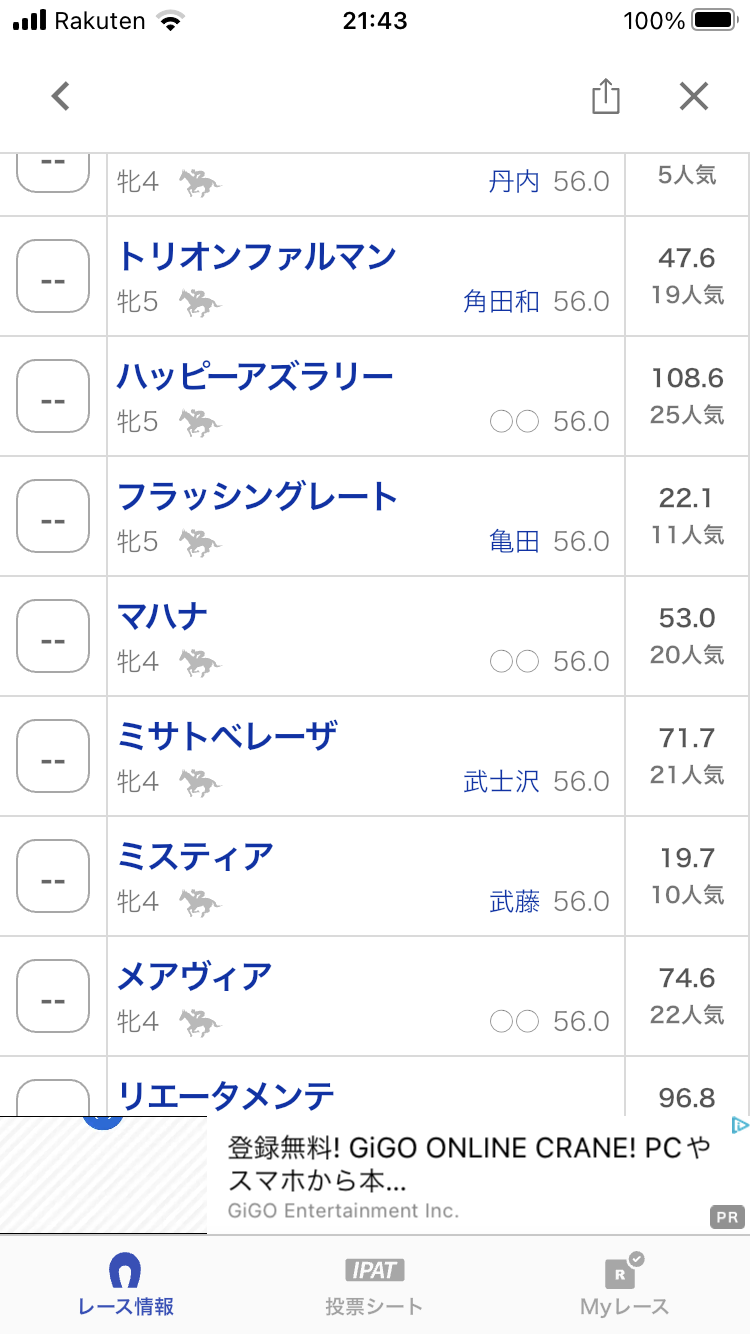Open horse ミスティア details
The image size is (750, 1334).
(196, 857)
